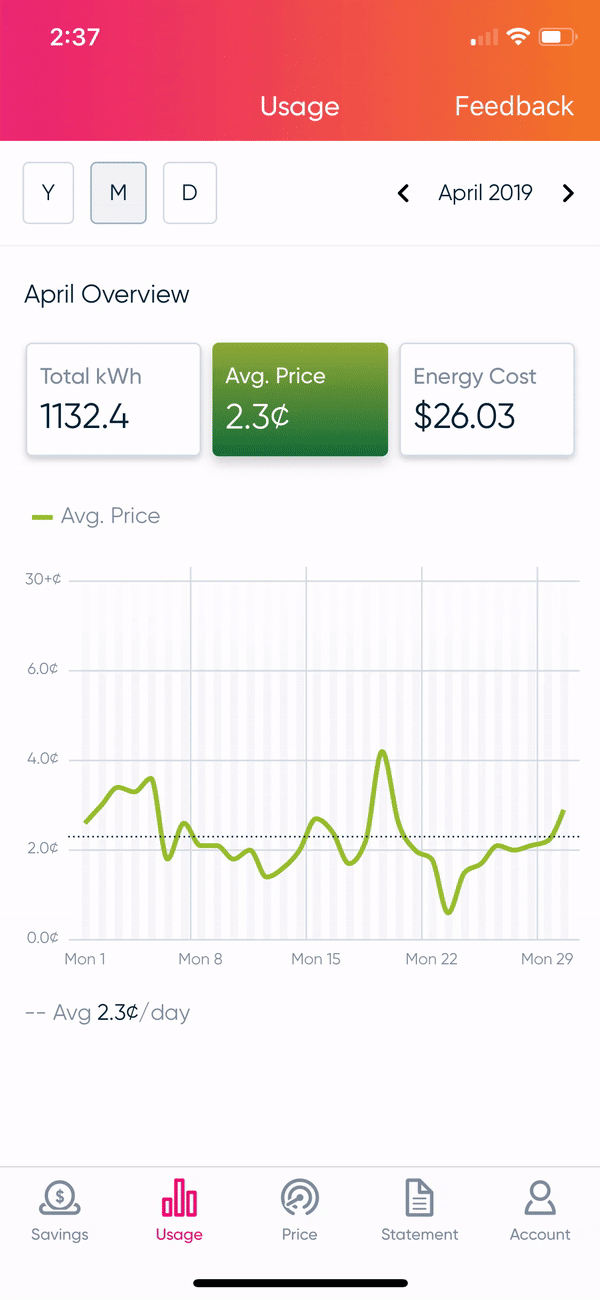Go to the Account tab
Screen dimensions: 600x1300
point(540,1210)
